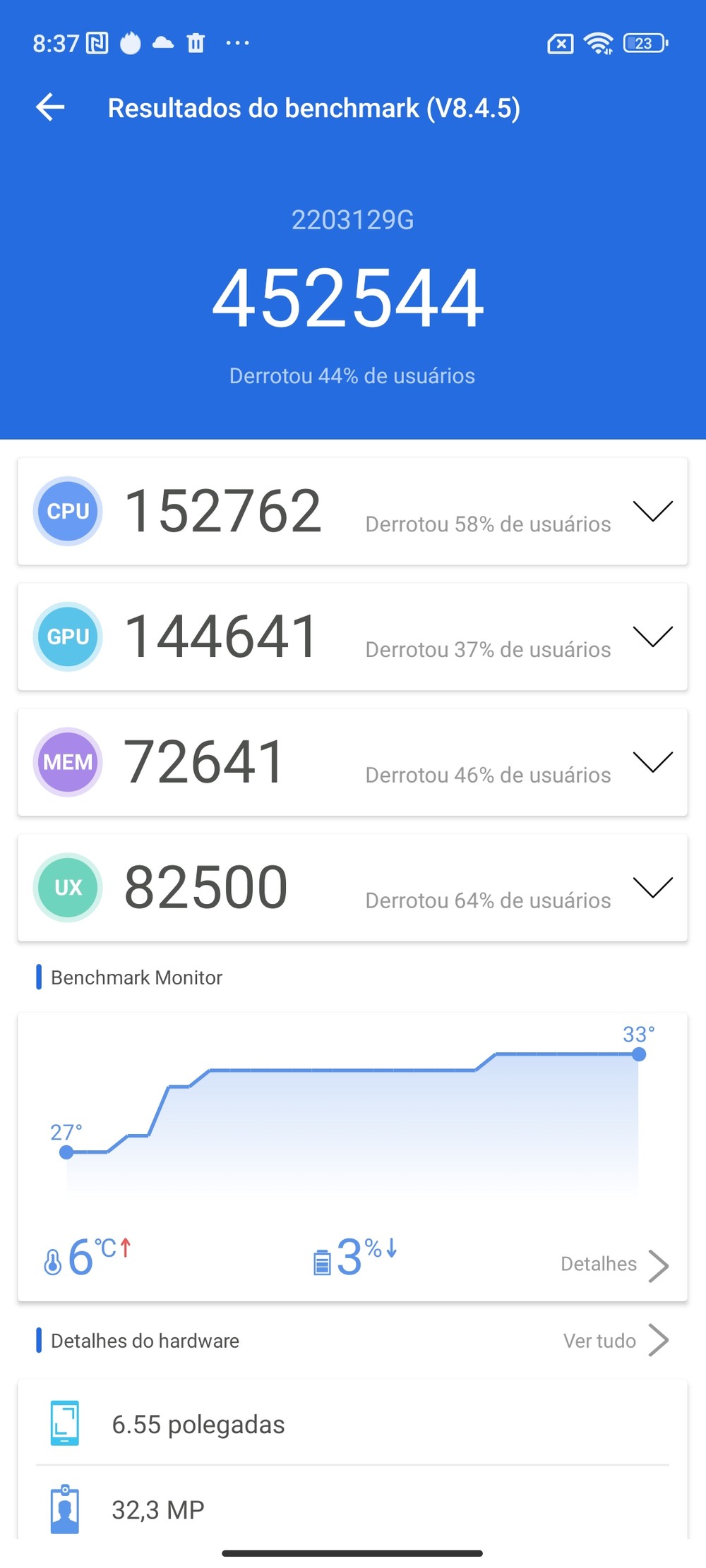Tap Ver tudo for hardware details

click(x=616, y=1341)
